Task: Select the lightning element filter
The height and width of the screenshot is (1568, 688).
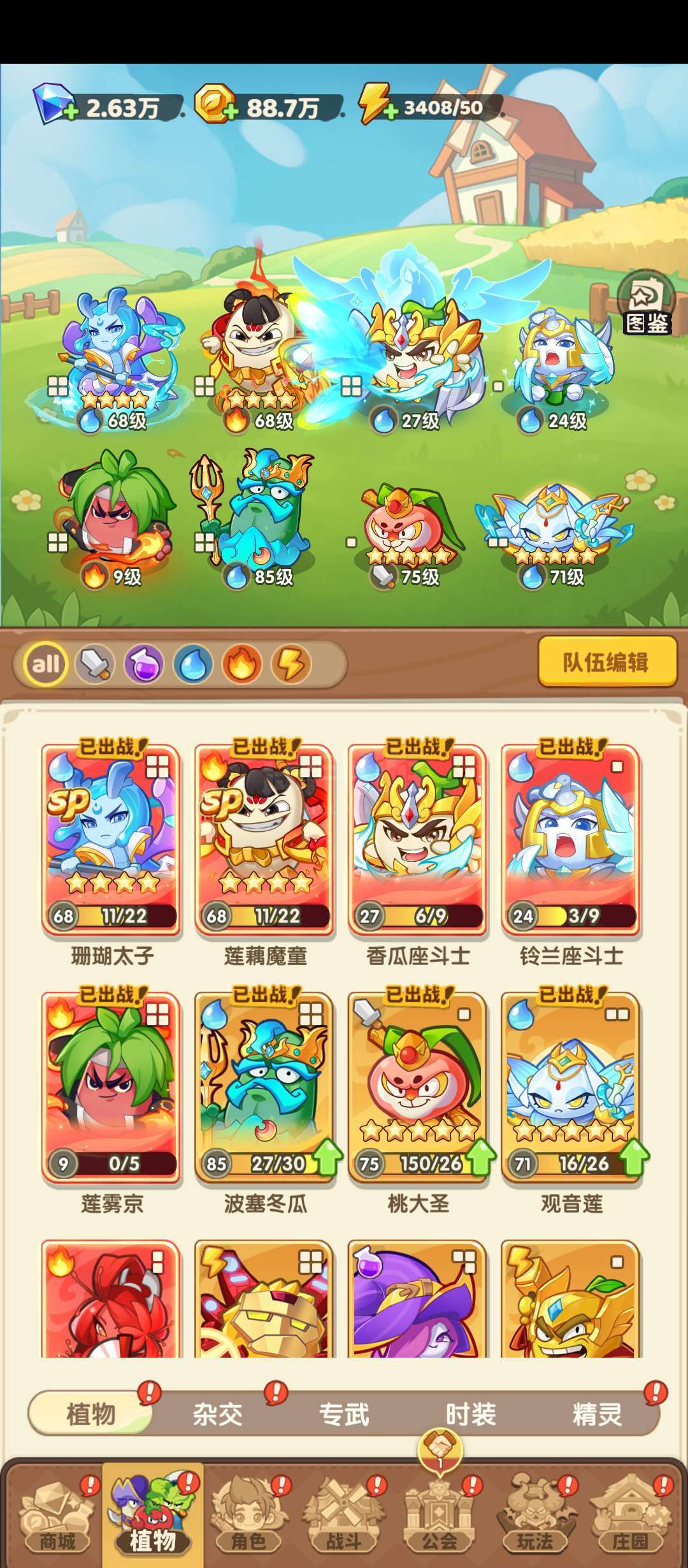Action: [291, 664]
